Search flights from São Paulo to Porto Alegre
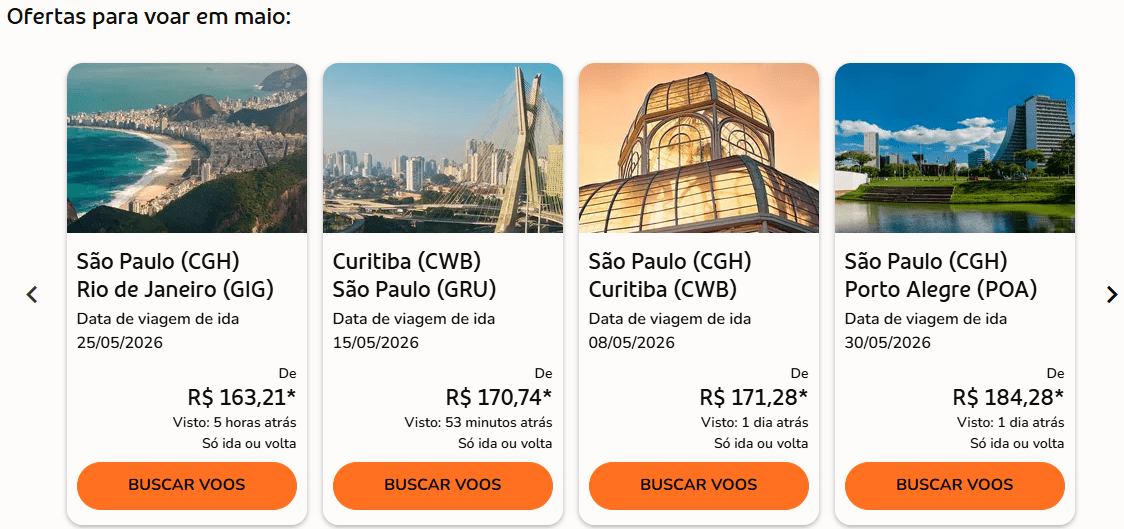 point(955,485)
